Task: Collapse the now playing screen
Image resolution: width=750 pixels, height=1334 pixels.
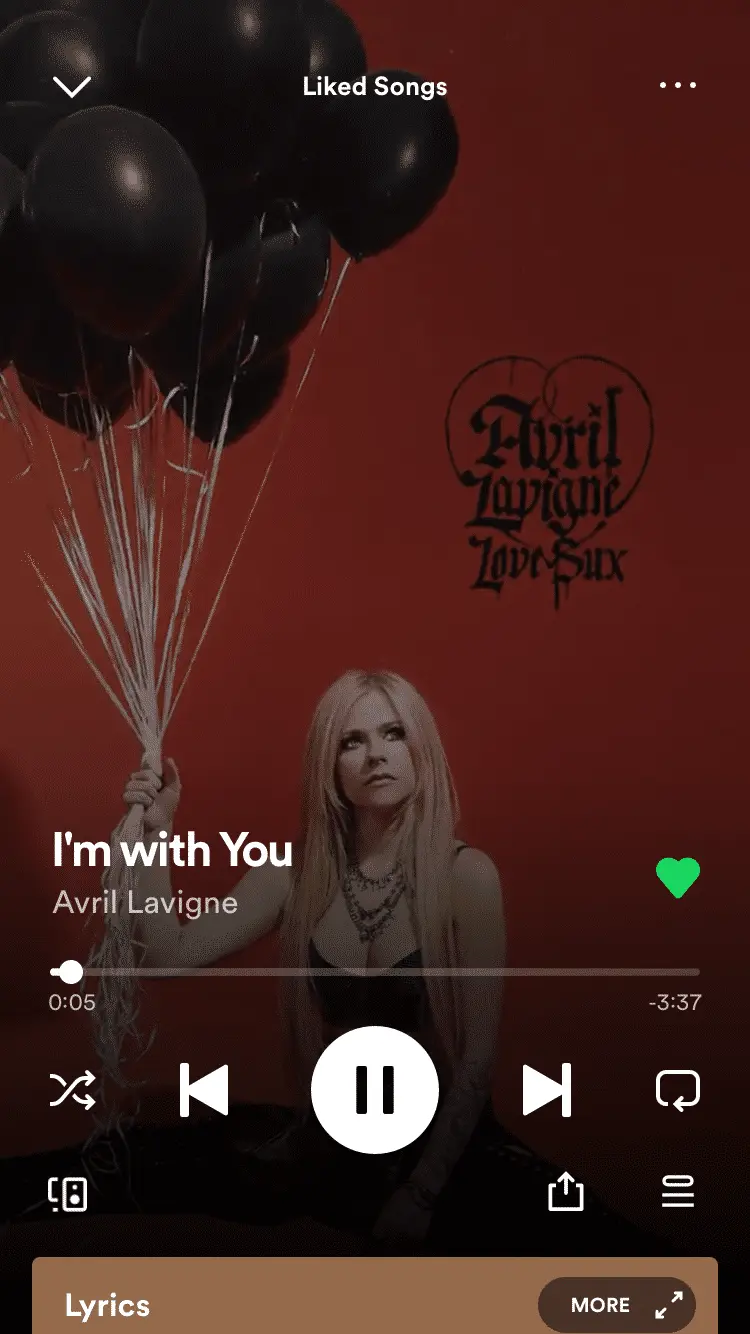Action: click(72, 87)
